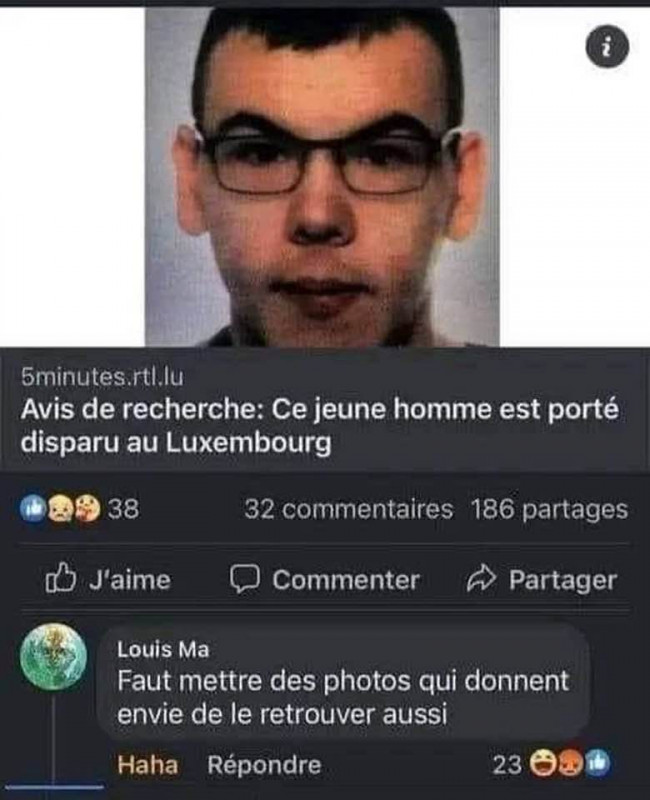Share the post with Partager

[543, 579]
